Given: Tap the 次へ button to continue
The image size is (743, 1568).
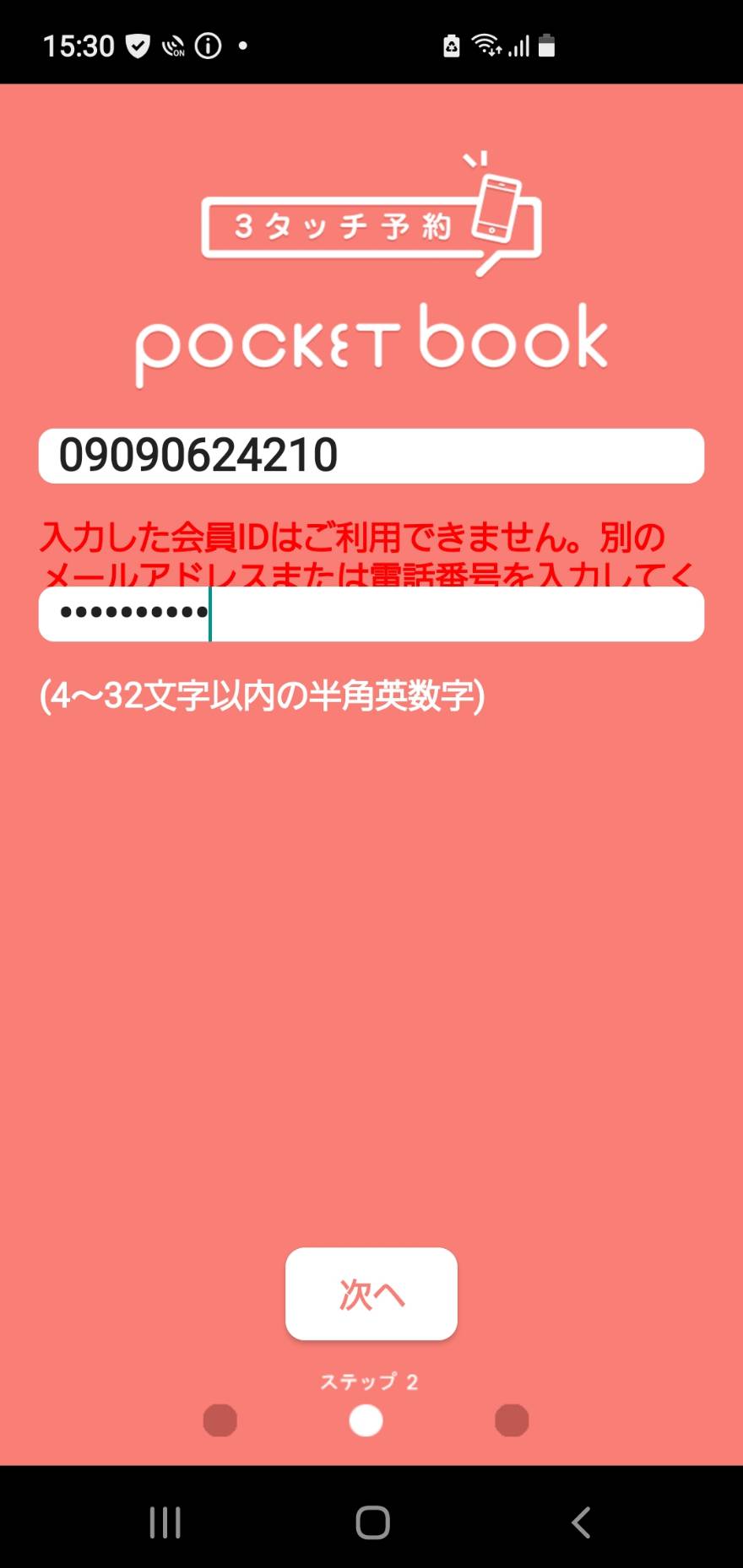Looking at the screenshot, I should coord(371,1294).
